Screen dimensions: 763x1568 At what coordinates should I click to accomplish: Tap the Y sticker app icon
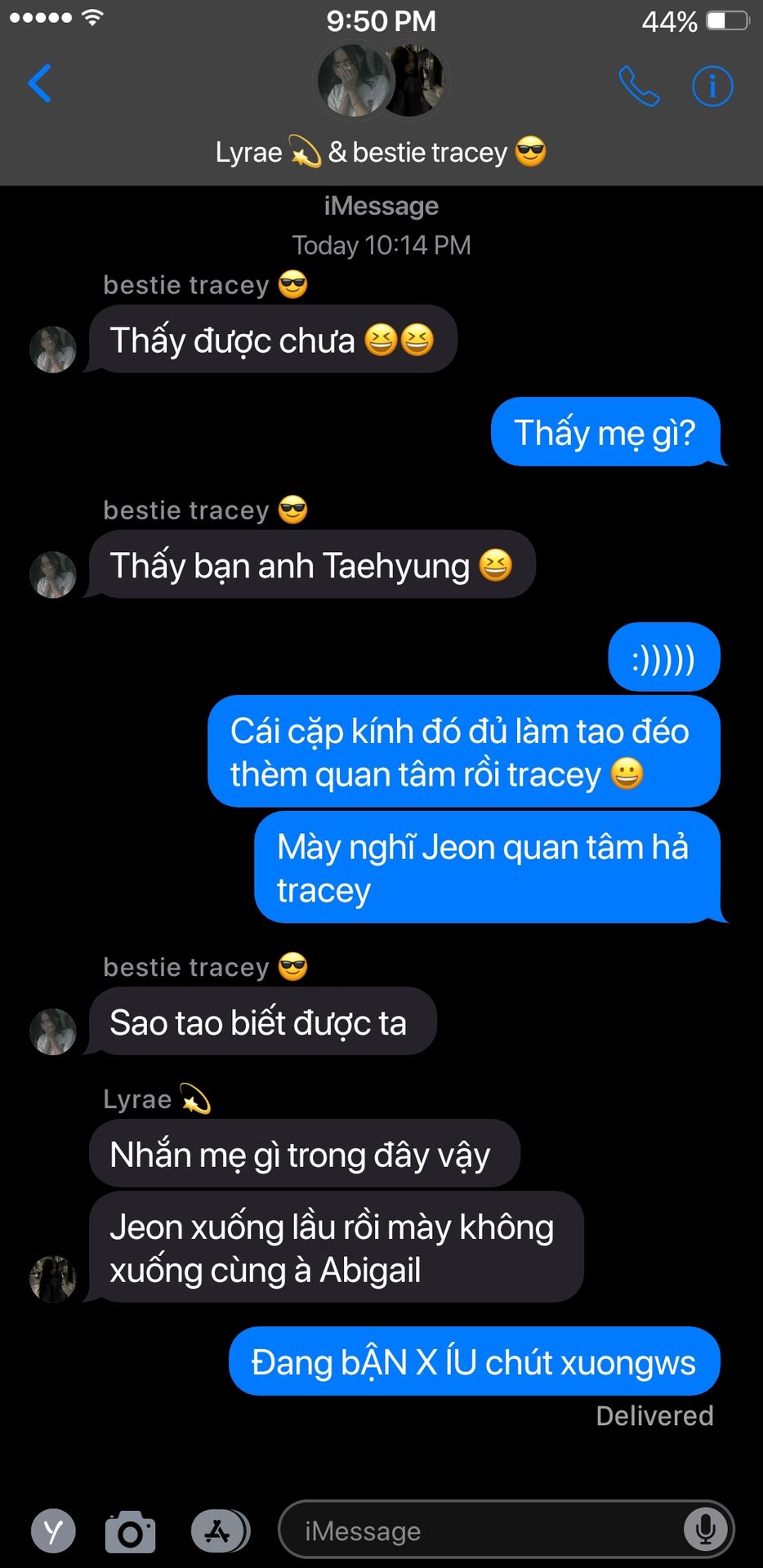(53, 1530)
